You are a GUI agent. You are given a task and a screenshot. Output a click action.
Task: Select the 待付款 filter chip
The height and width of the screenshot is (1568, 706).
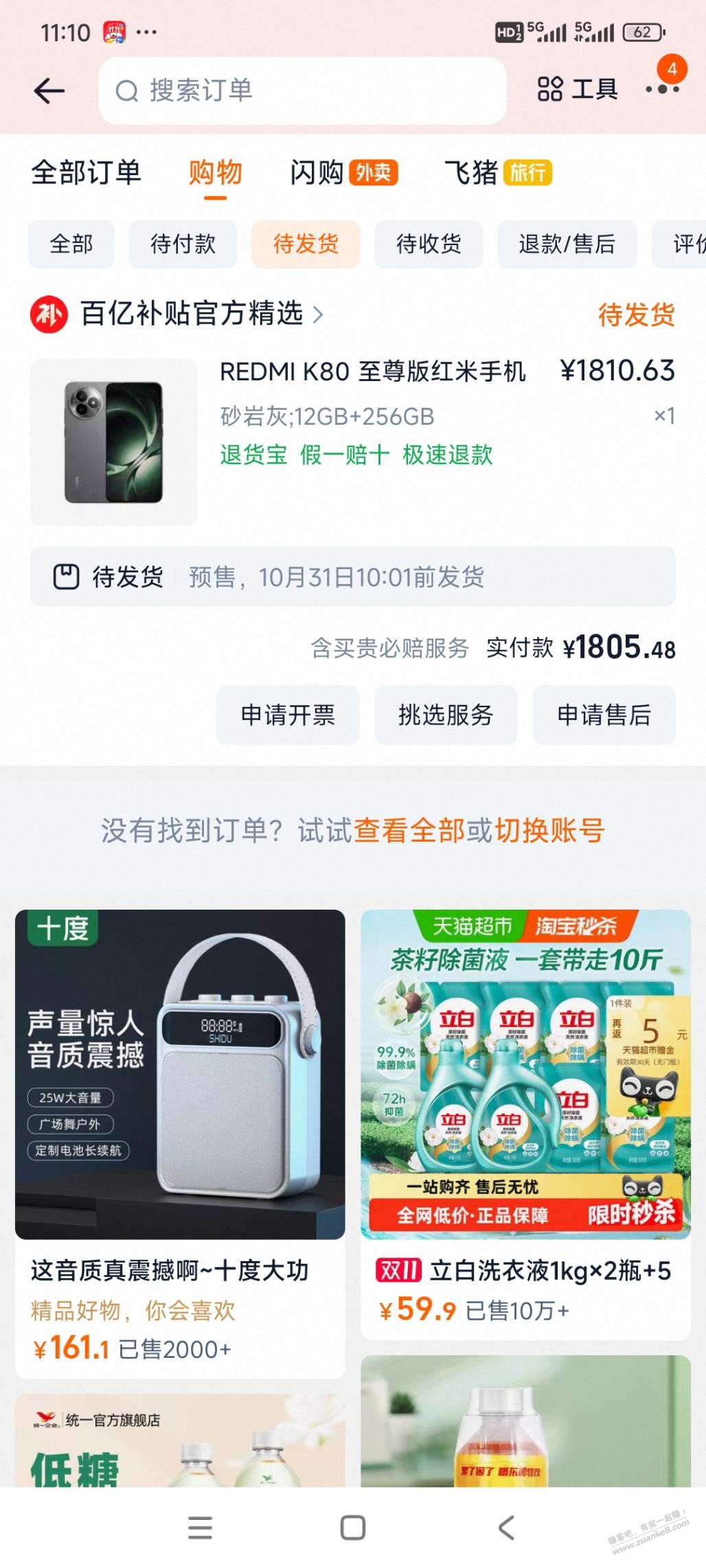pos(183,244)
